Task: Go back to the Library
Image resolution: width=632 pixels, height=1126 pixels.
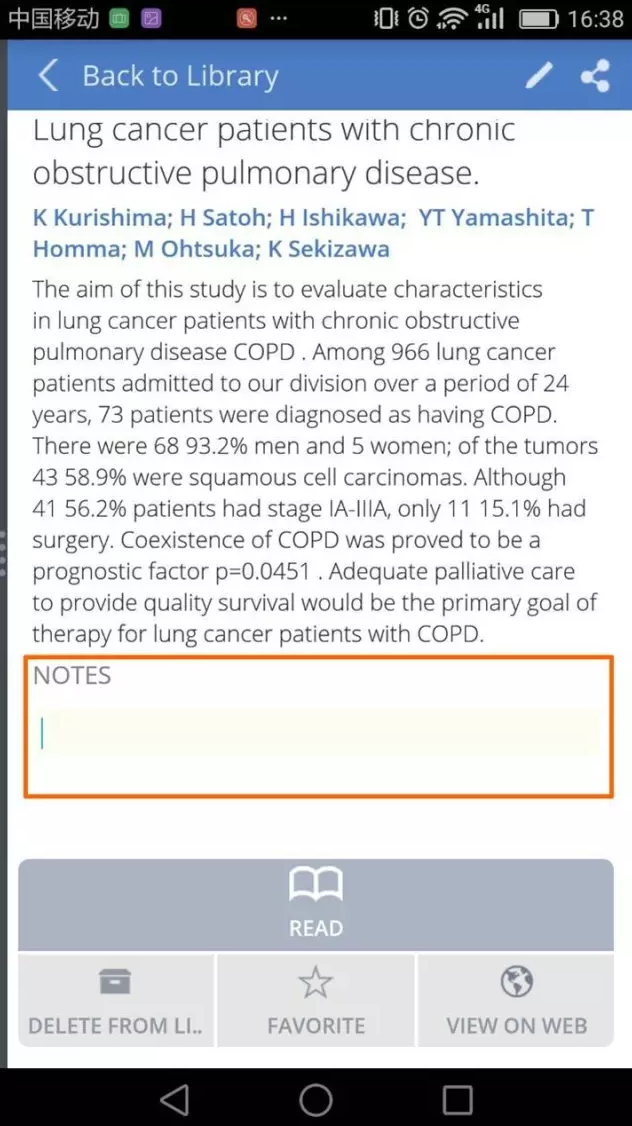Action: pos(158,75)
